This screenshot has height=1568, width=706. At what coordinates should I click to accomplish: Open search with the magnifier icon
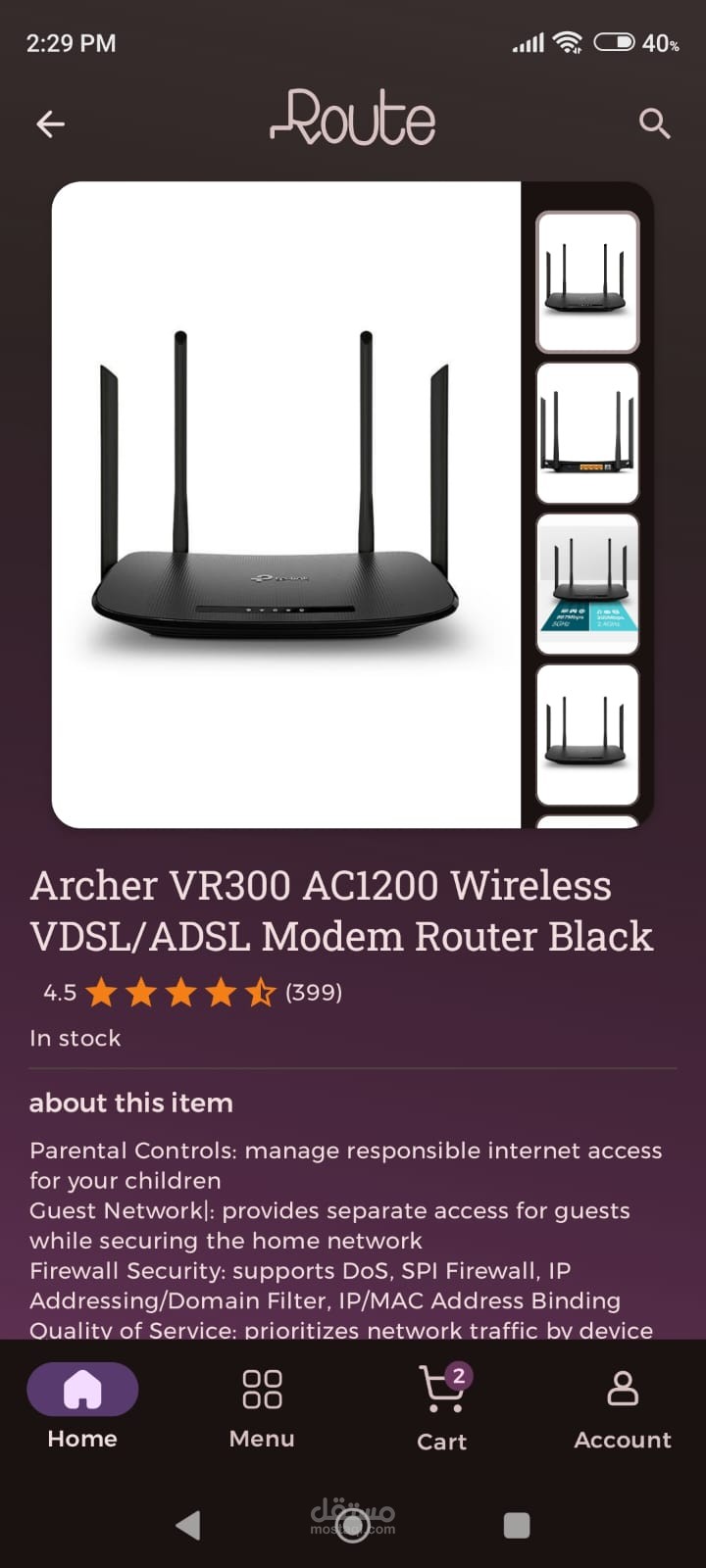pos(654,123)
